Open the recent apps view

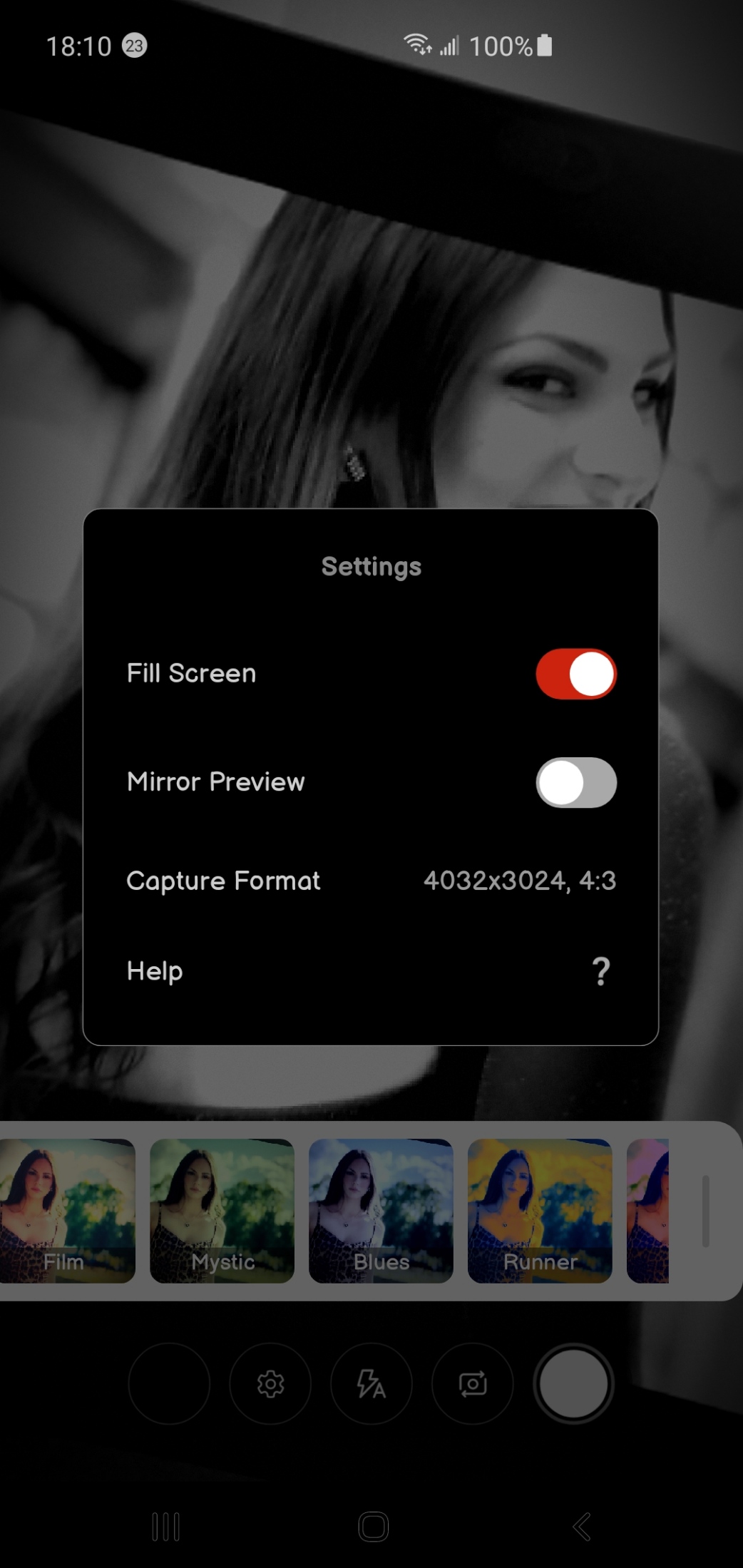click(x=165, y=1527)
